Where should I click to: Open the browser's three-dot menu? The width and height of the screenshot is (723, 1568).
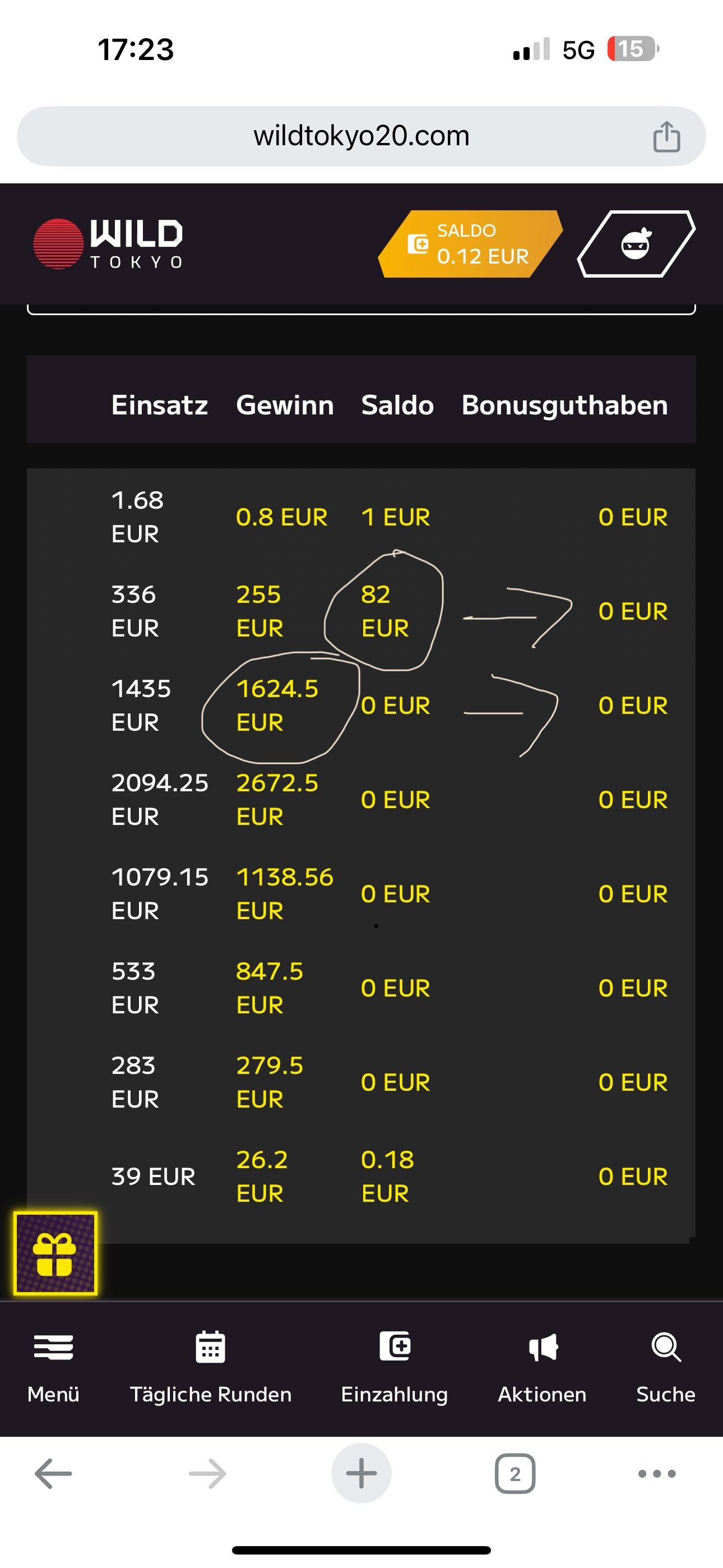tap(657, 1474)
